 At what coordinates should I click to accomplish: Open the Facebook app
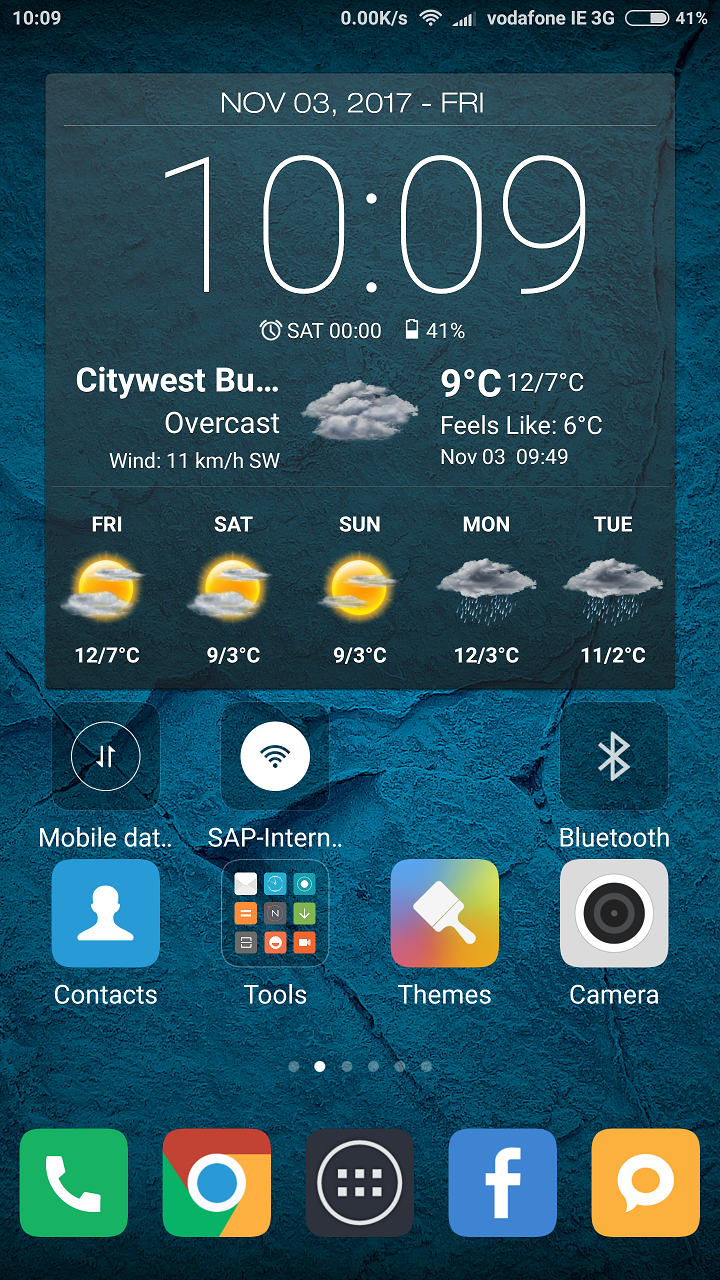(503, 1183)
